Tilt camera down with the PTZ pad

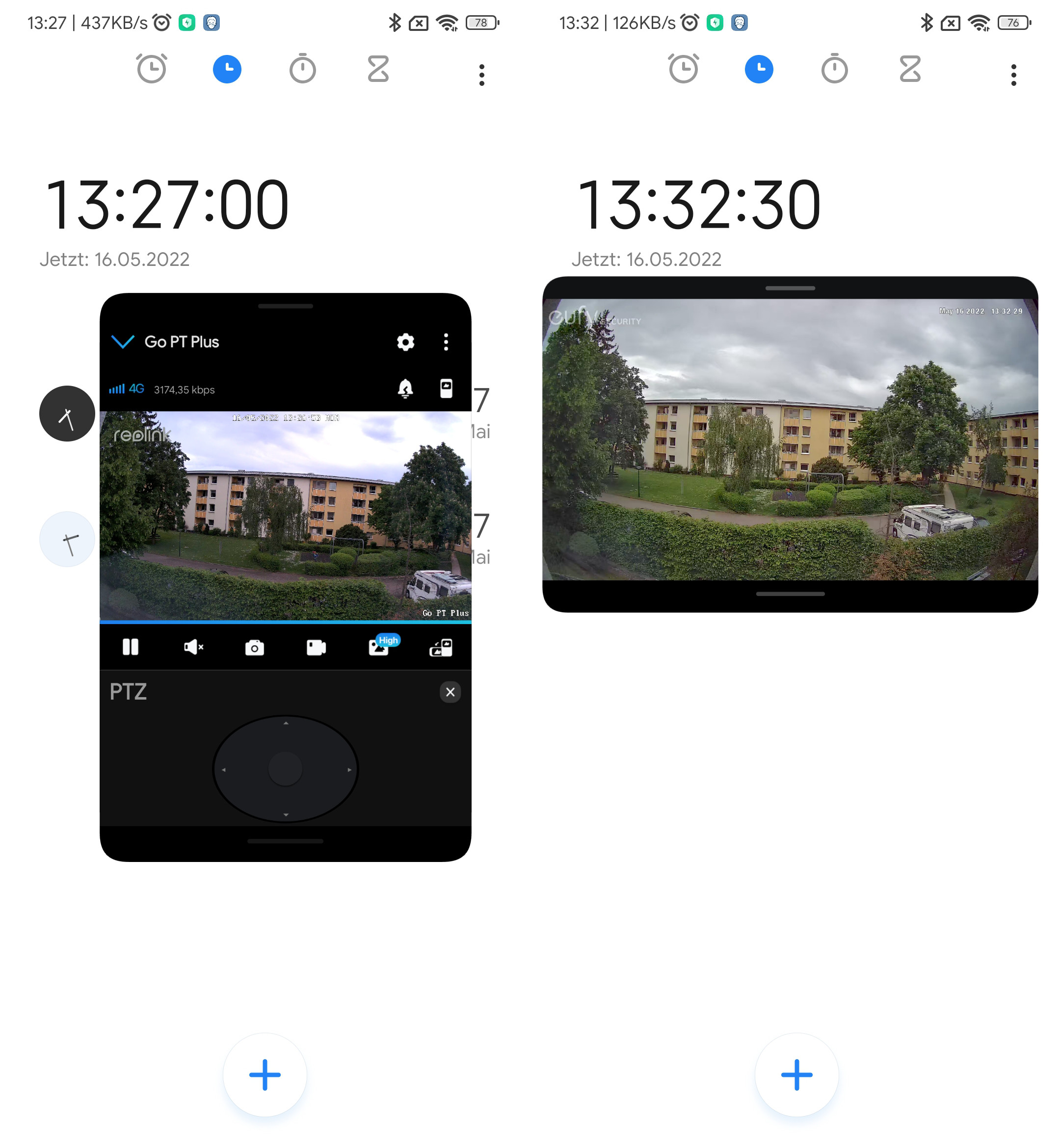pyautogui.click(x=286, y=814)
